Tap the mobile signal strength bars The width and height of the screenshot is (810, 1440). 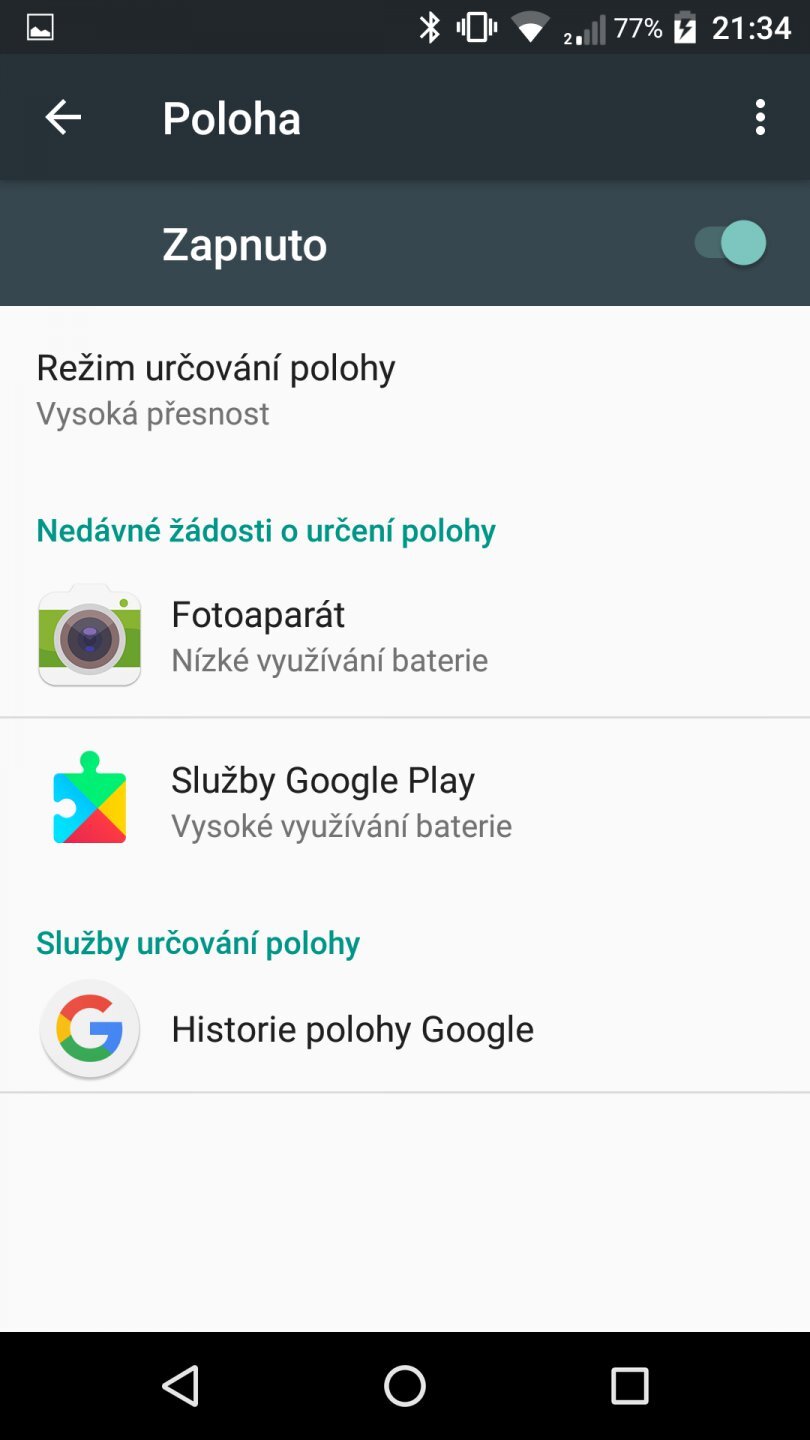[x=590, y=27]
